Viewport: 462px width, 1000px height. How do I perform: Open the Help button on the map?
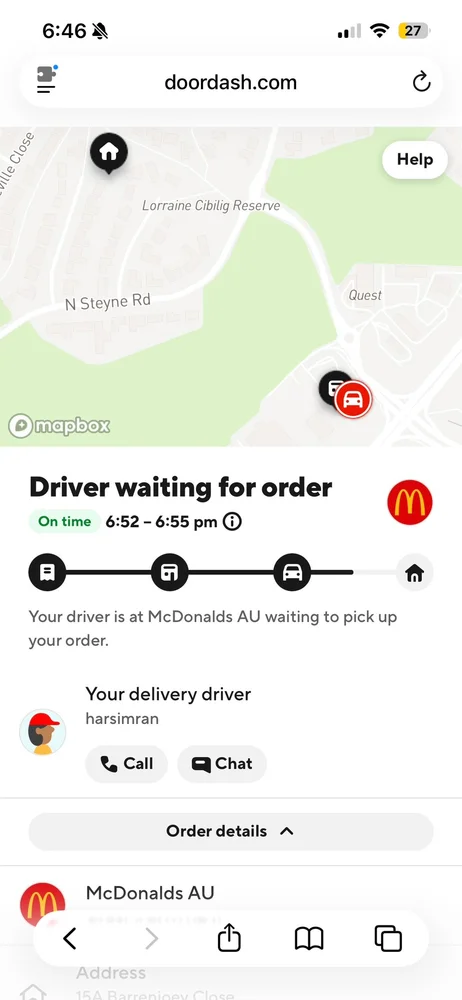tap(415, 159)
